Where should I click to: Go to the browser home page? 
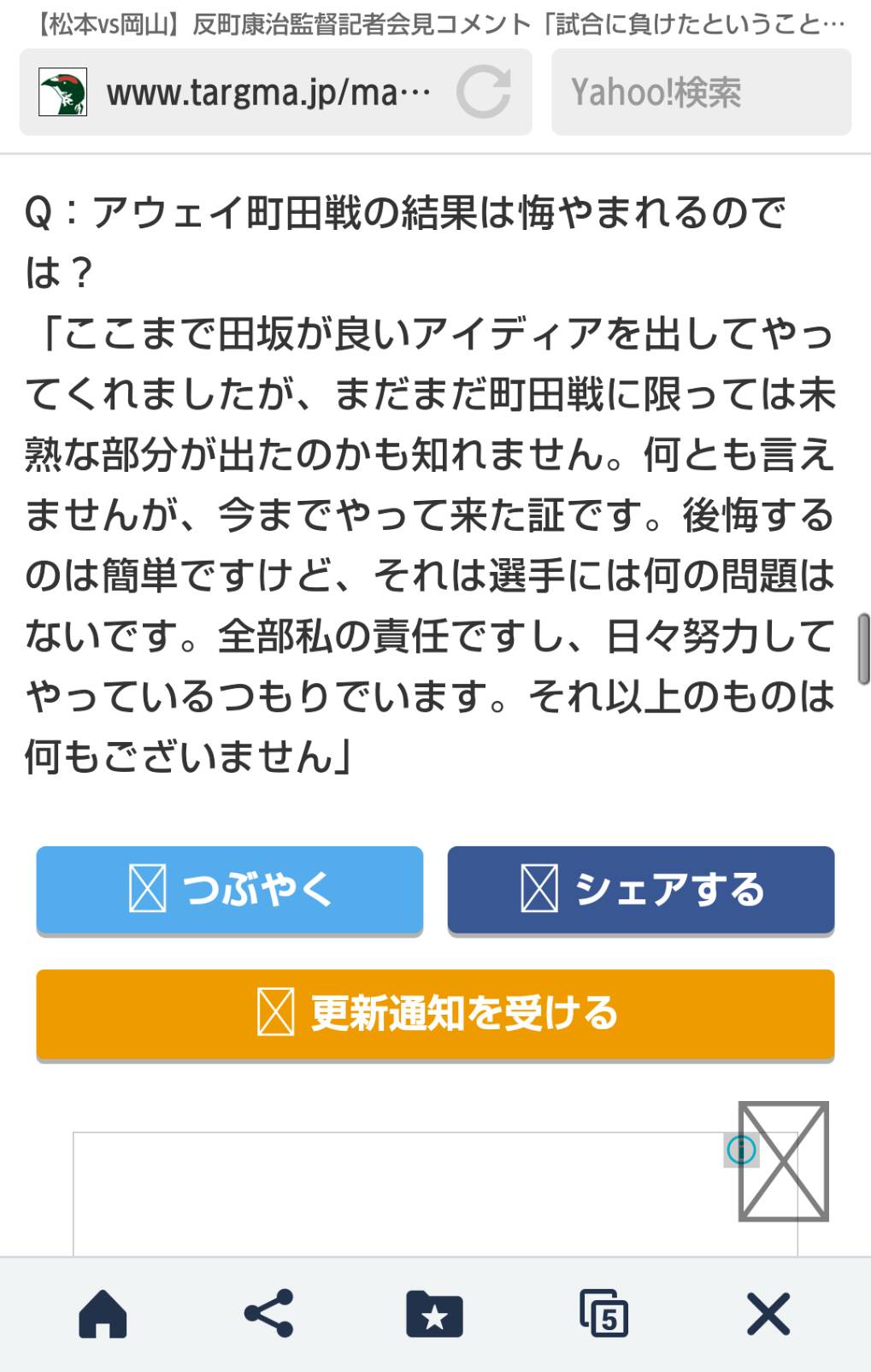click(x=103, y=1314)
